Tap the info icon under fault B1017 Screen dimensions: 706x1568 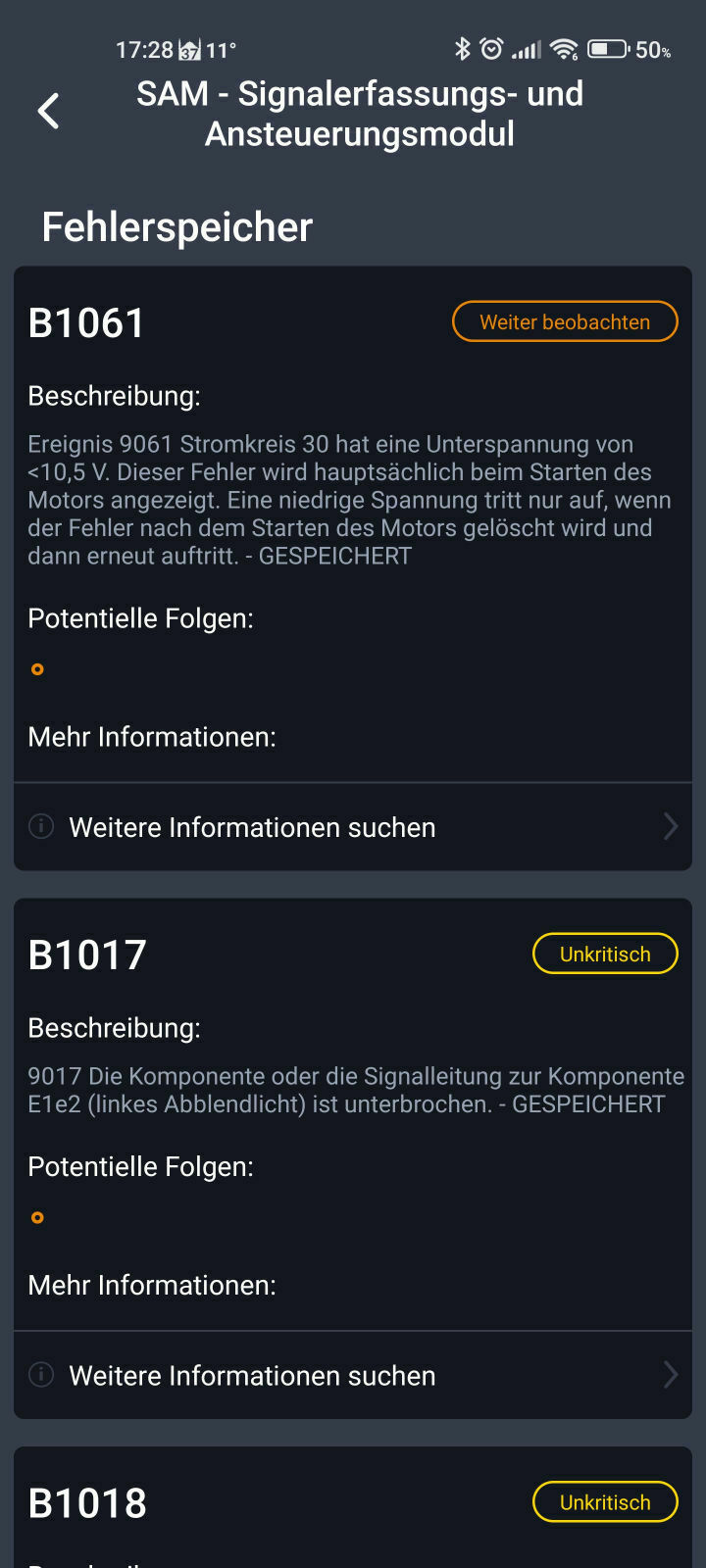[x=40, y=1375]
